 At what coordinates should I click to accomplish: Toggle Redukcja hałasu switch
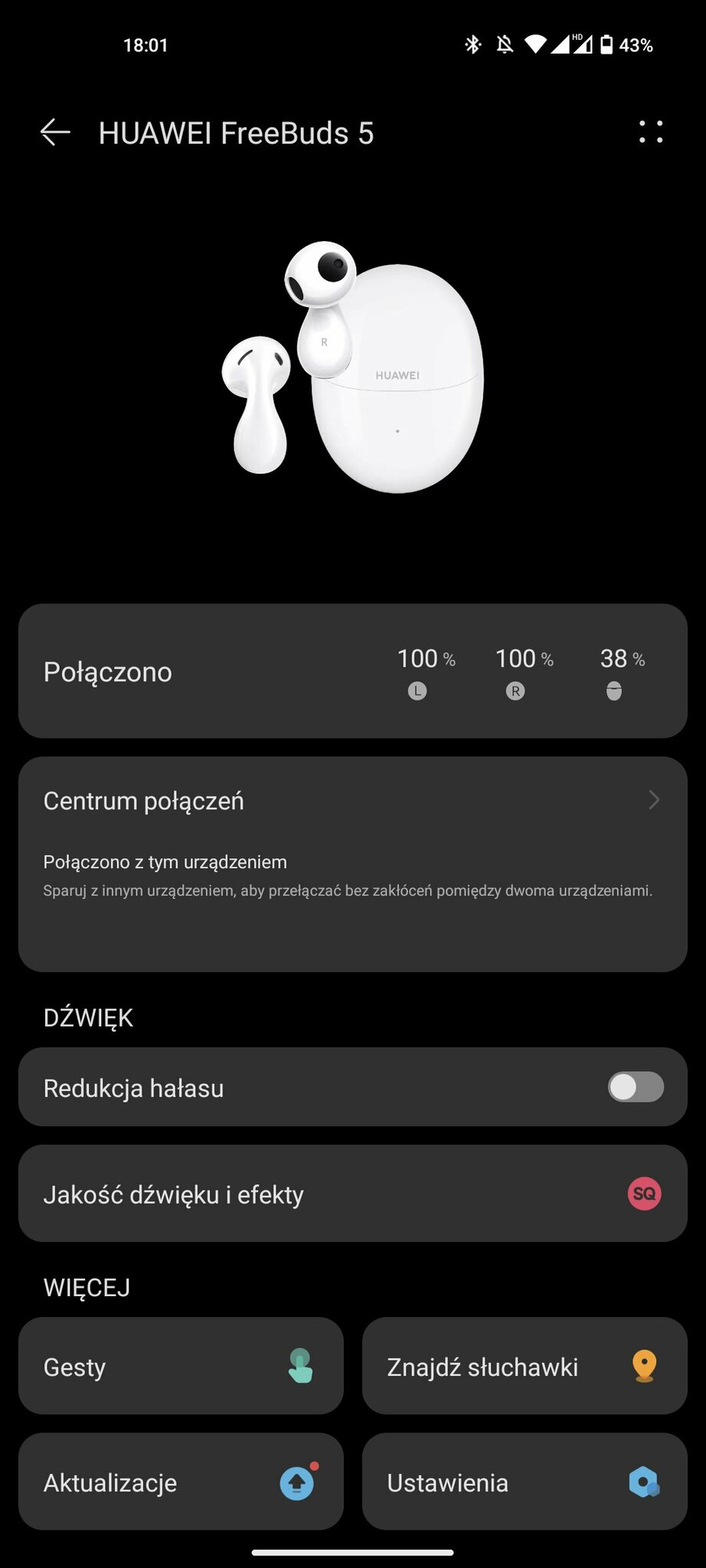tap(635, 1087)
